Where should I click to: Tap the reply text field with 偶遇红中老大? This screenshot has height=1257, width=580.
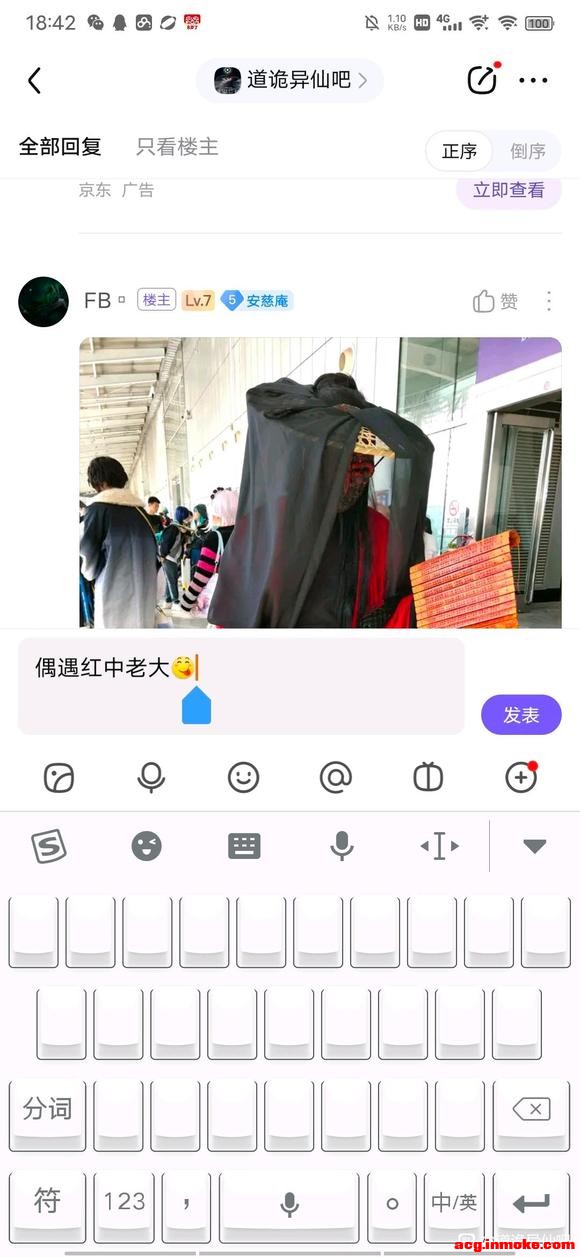click(241, 686)
